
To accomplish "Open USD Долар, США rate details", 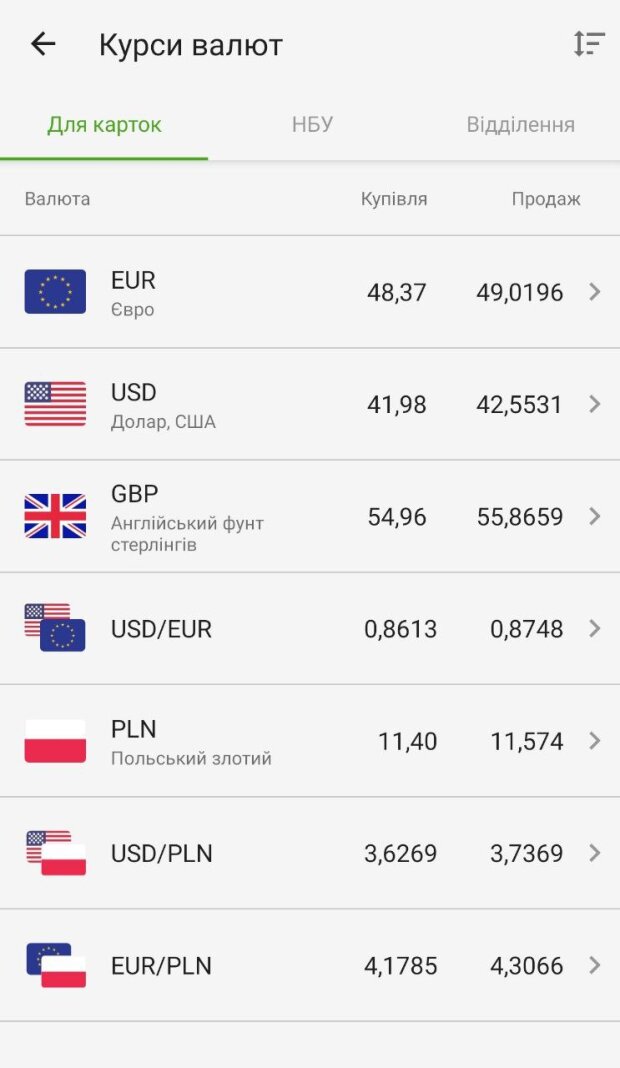I will click(310, 404).
